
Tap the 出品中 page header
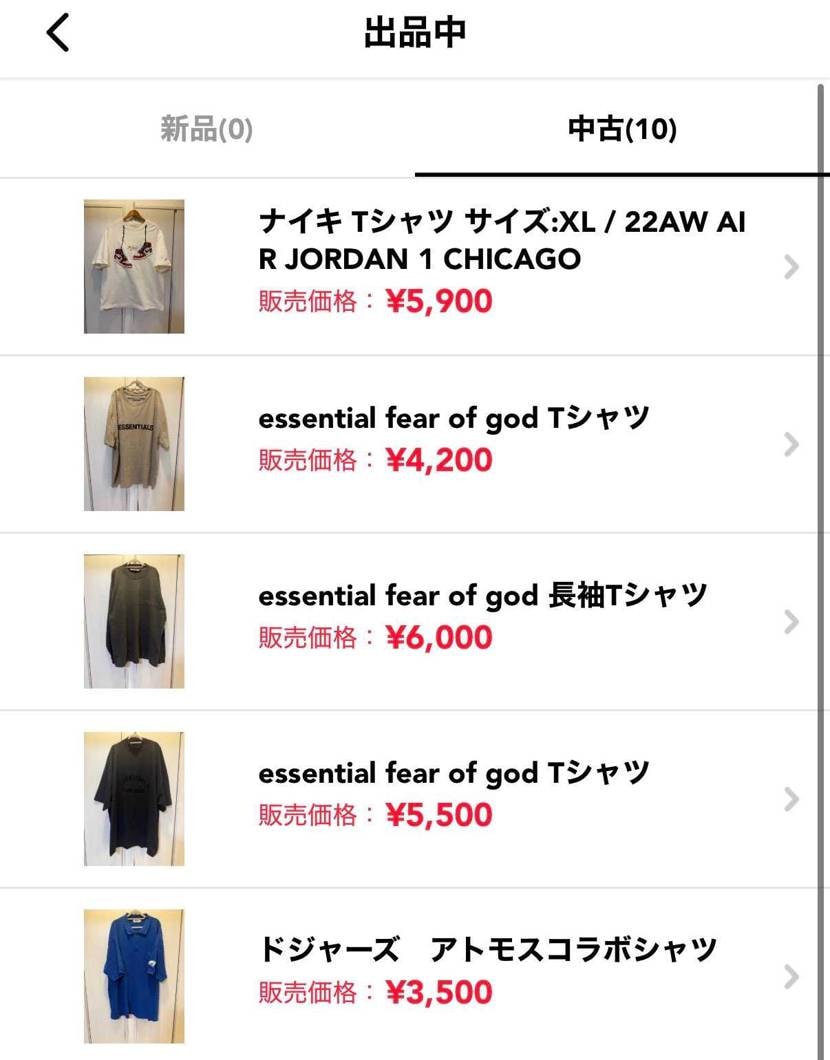pos(414,31)
